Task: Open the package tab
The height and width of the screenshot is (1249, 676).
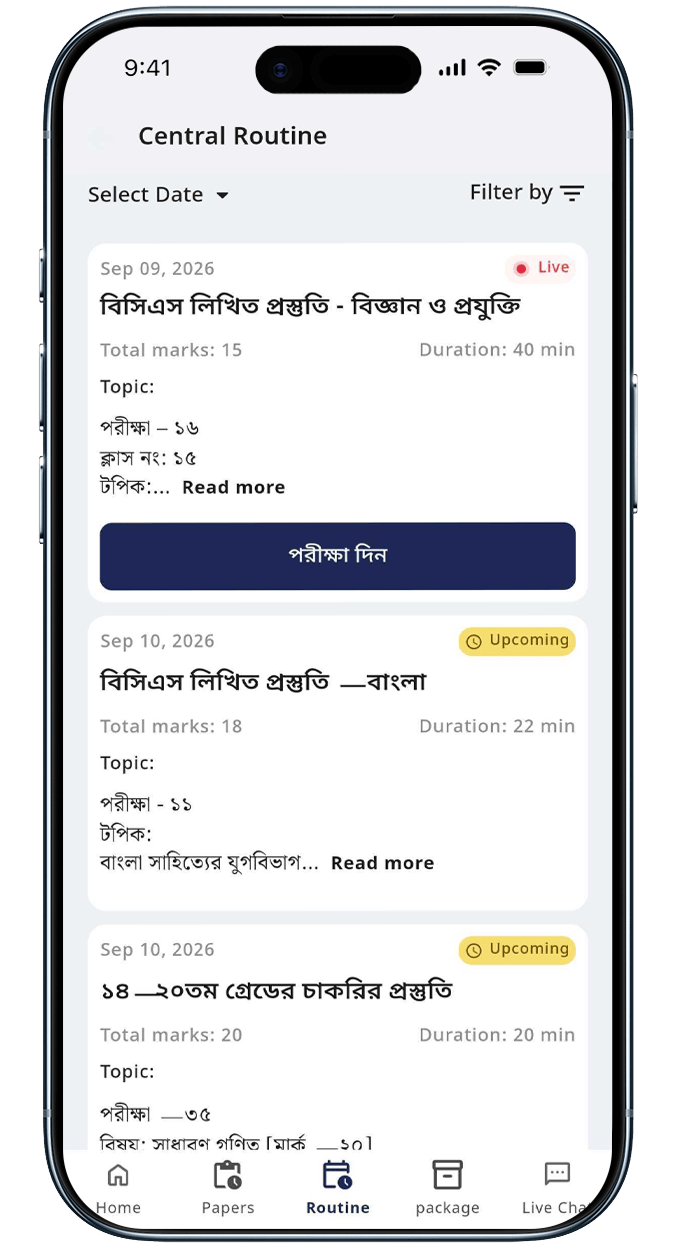Action: [x=447, y=1188]
